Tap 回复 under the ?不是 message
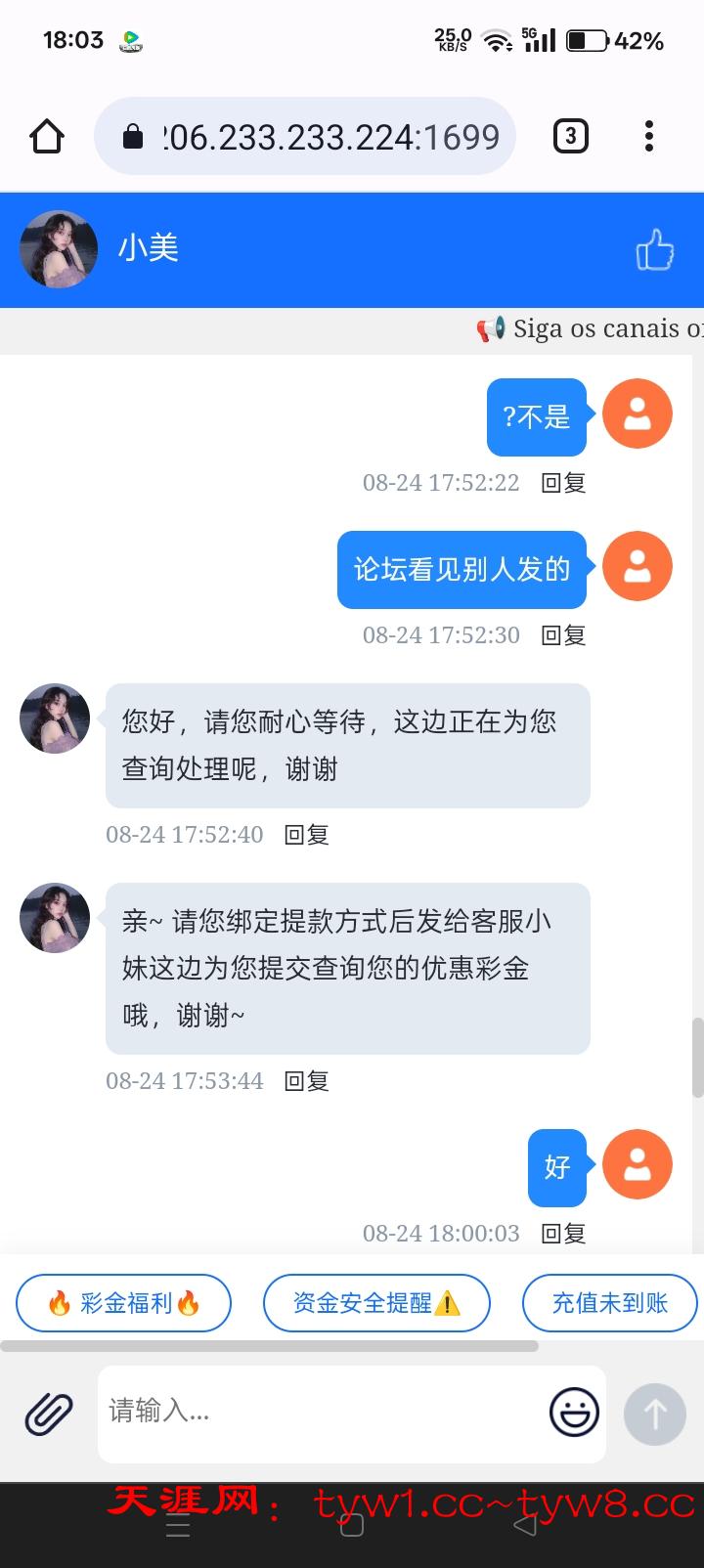704x1568 pixels. pos(563,483)
